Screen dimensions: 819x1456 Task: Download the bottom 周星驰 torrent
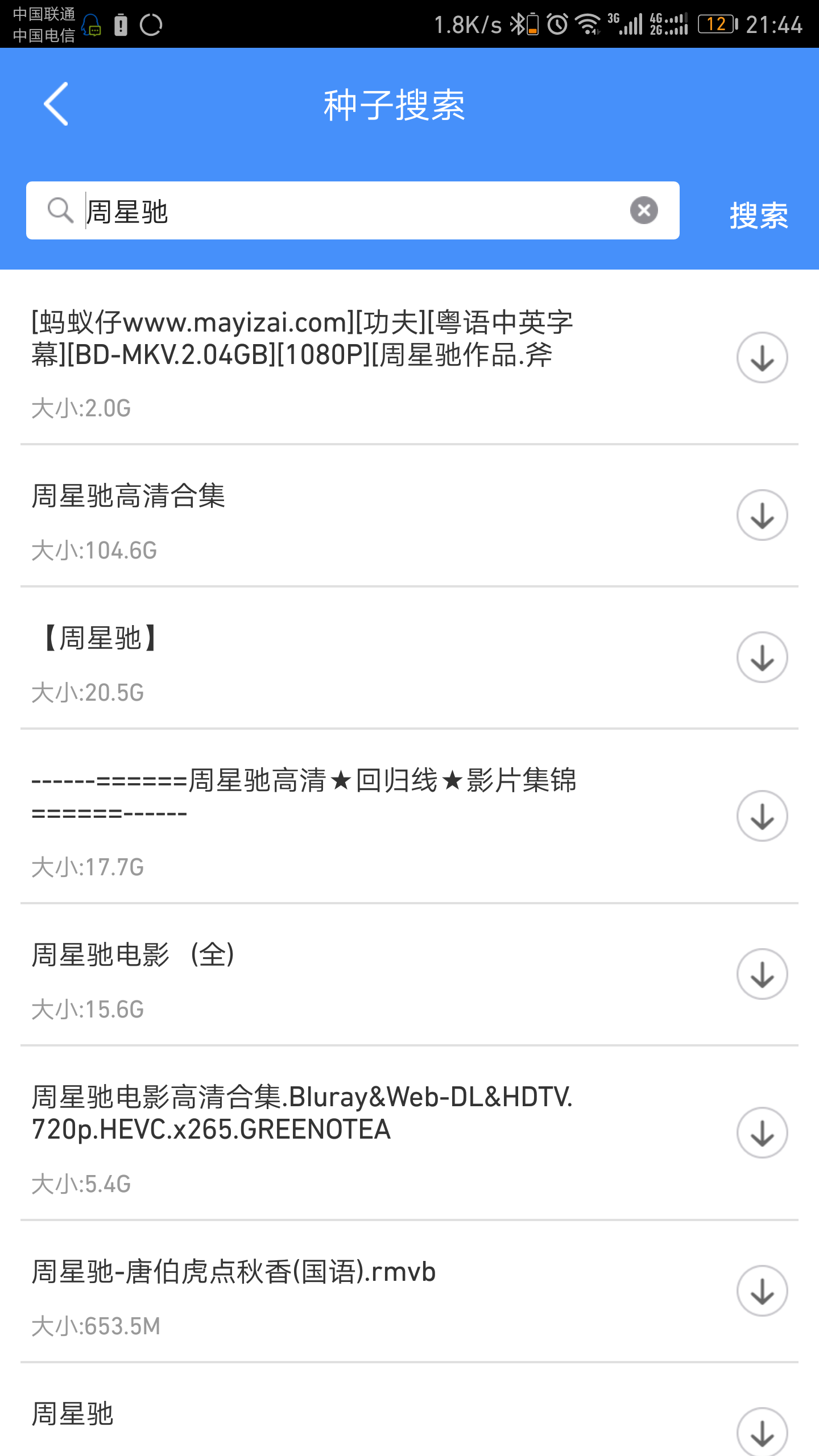(762, 1433)
